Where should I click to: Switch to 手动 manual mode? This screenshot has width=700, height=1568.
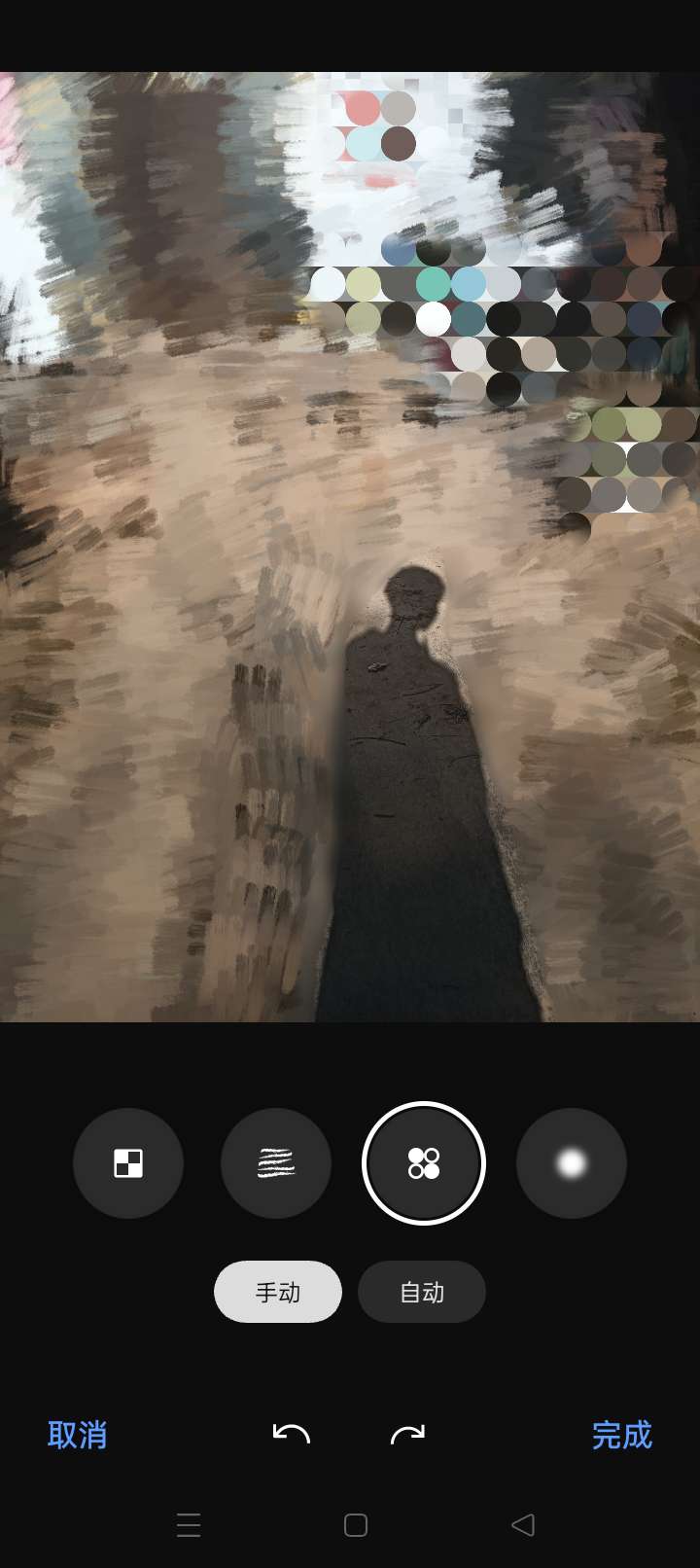pyautogui.click(x=278, y=1292)
